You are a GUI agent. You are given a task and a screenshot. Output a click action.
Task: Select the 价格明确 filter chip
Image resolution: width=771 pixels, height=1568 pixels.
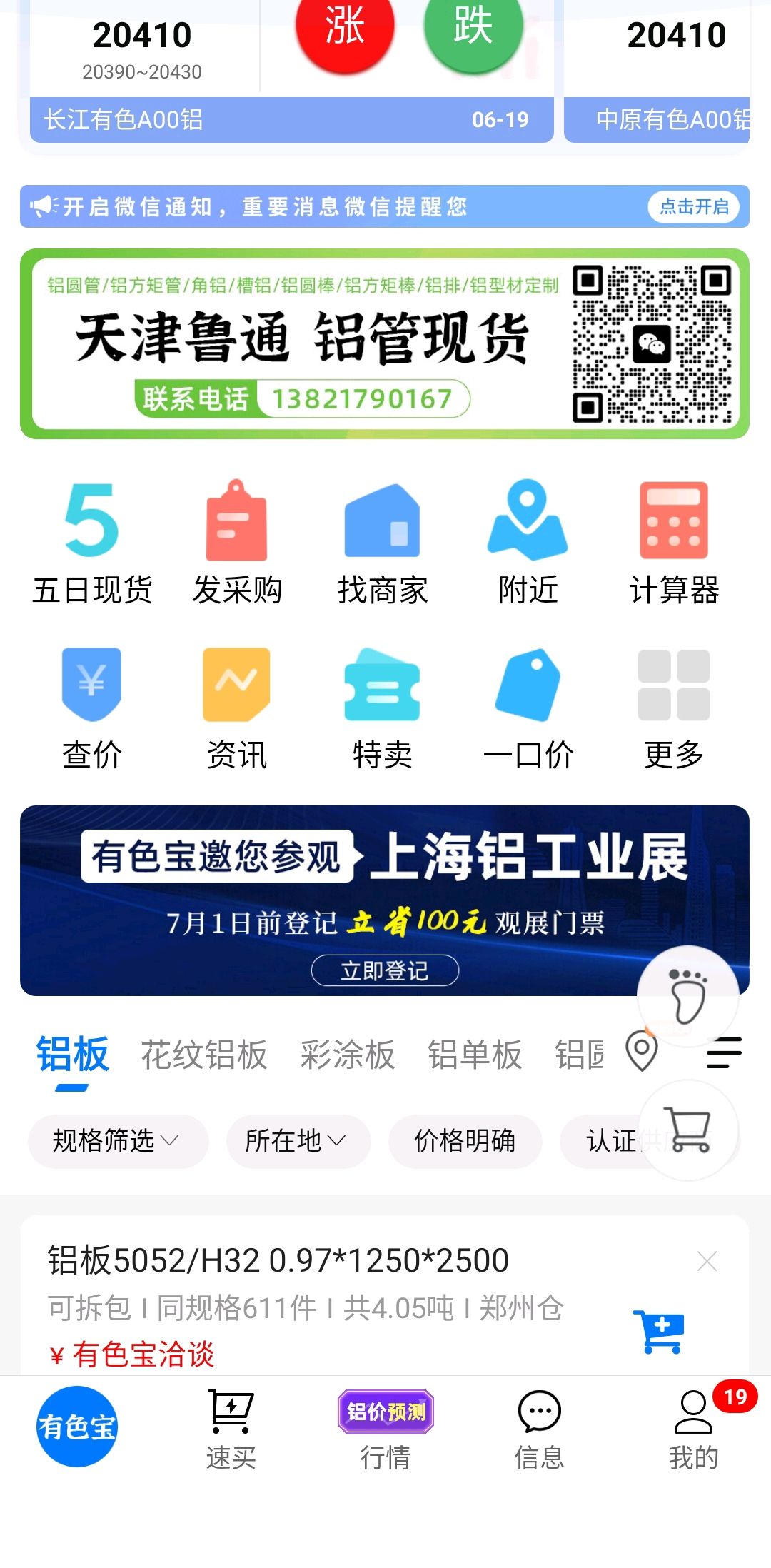point(465,1141)
